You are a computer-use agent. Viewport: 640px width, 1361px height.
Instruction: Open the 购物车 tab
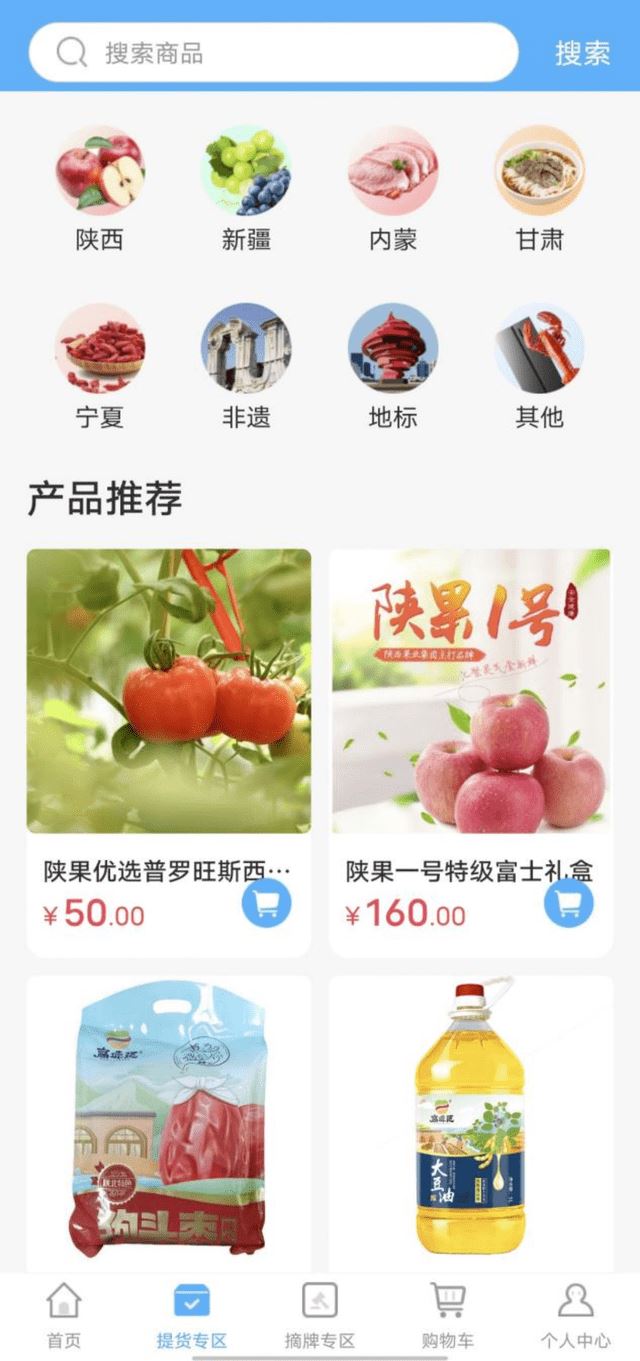click(x=448, y=1317)
